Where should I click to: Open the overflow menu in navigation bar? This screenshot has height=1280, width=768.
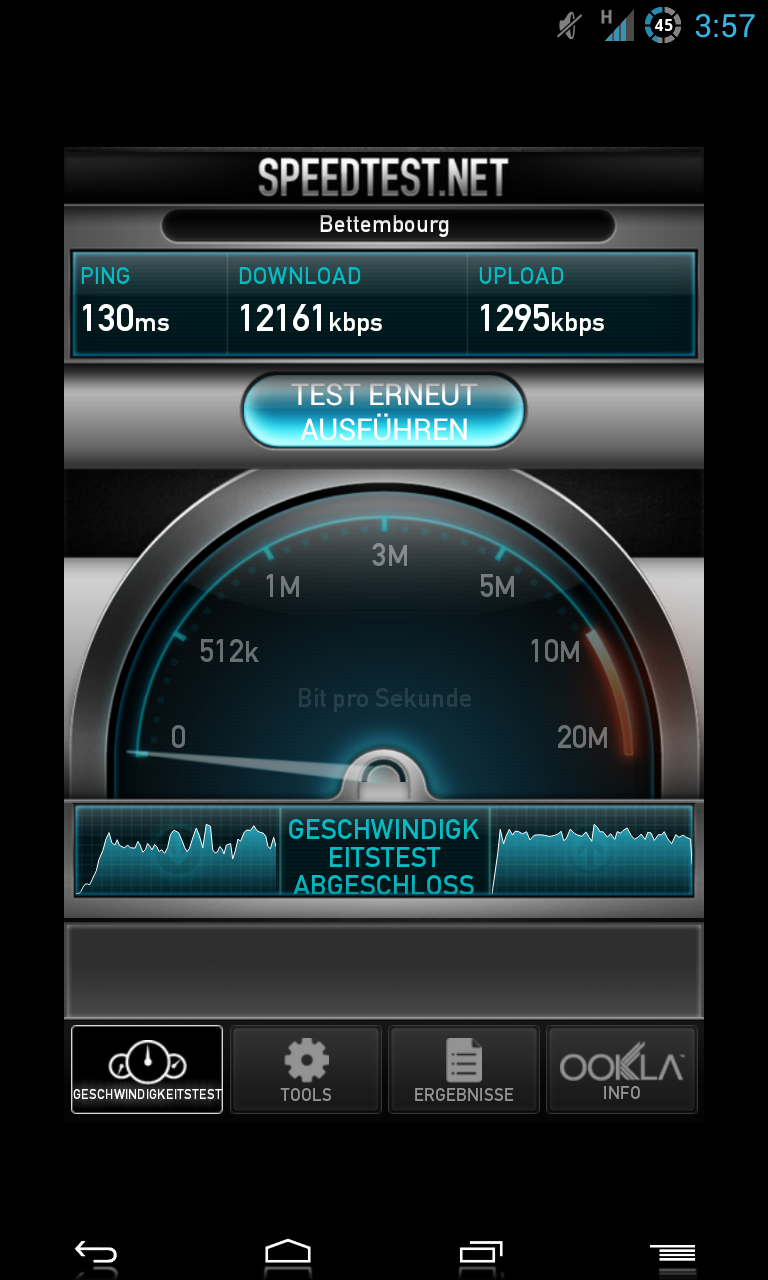coord(672,1251)
